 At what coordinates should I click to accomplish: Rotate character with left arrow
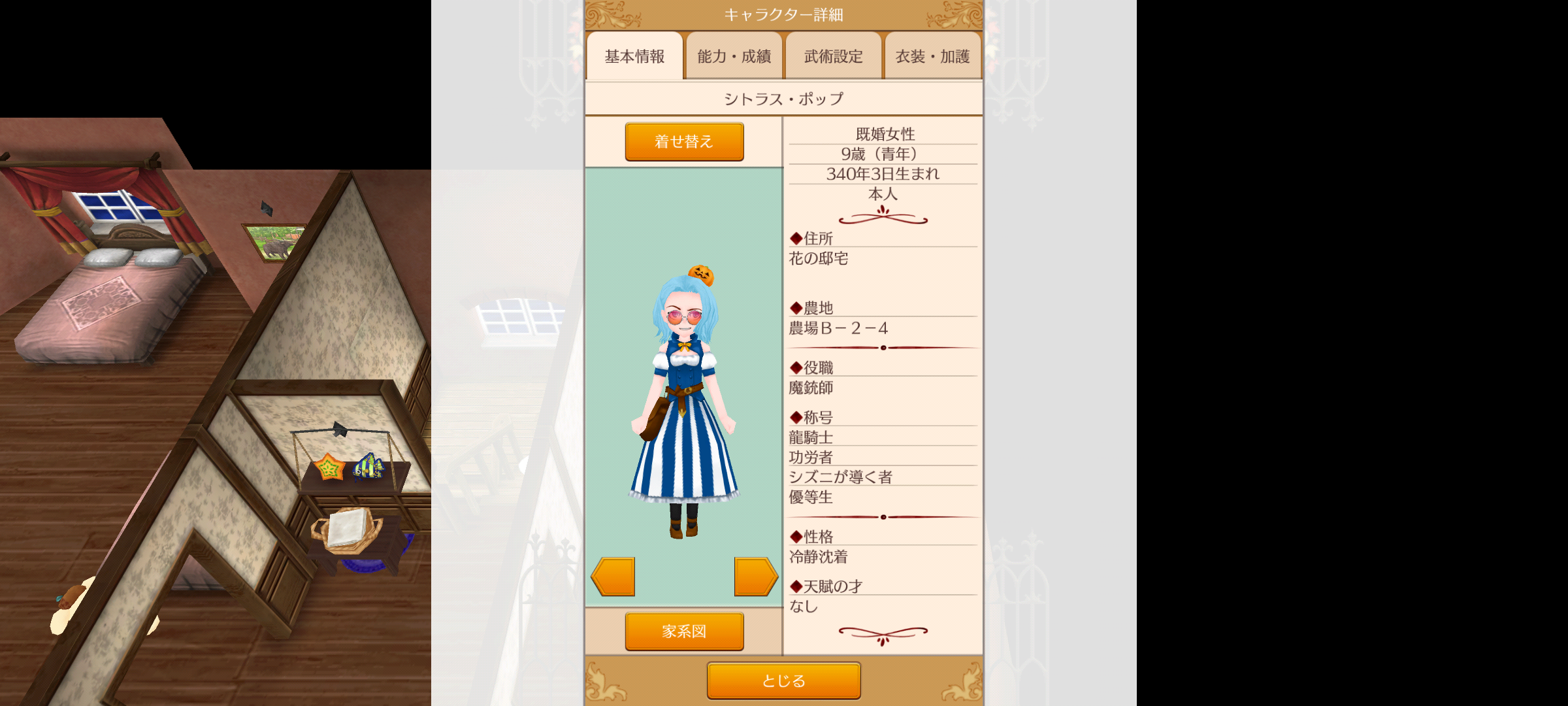coord(613,577)
